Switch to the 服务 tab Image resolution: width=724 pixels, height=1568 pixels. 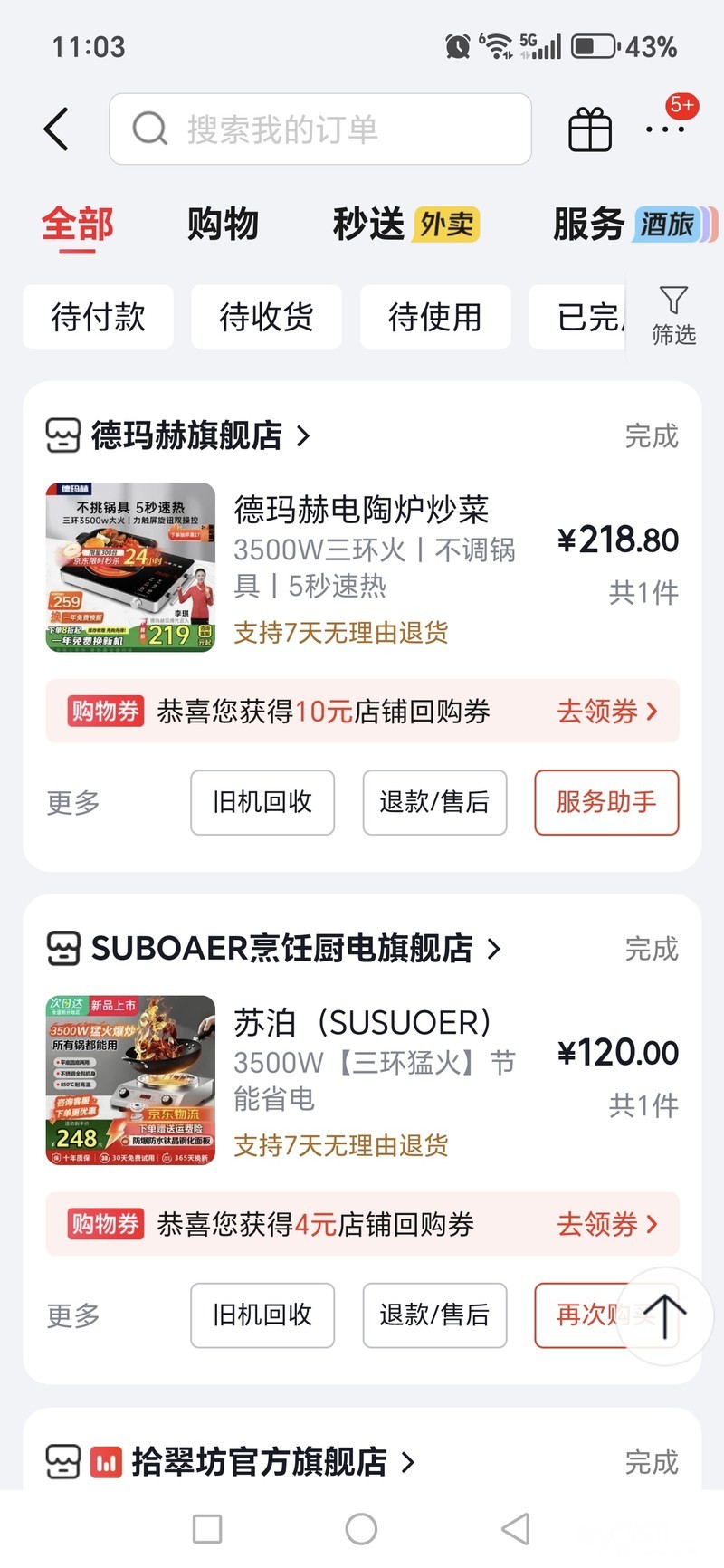point(589,225)
